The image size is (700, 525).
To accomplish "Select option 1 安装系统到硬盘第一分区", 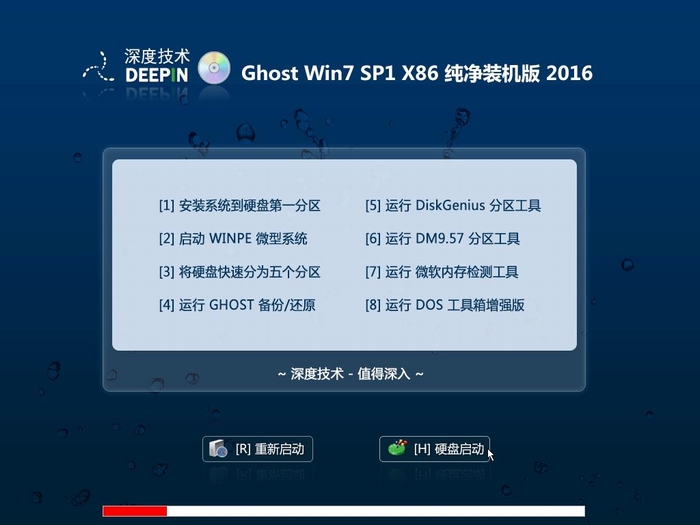I will [x=239, y=206].
